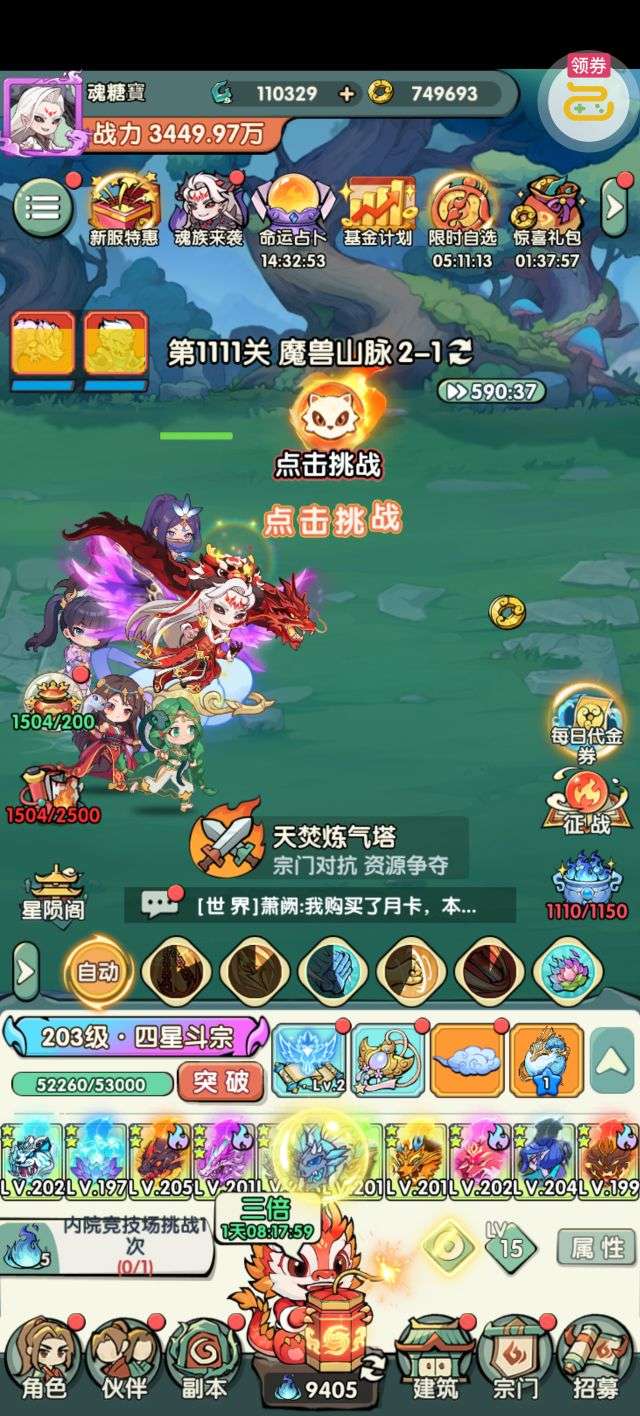Screen dimensions: 640x1416
Task: Enter 天焚炼气塔 sect battle
Action: click(x=328, y=848)
